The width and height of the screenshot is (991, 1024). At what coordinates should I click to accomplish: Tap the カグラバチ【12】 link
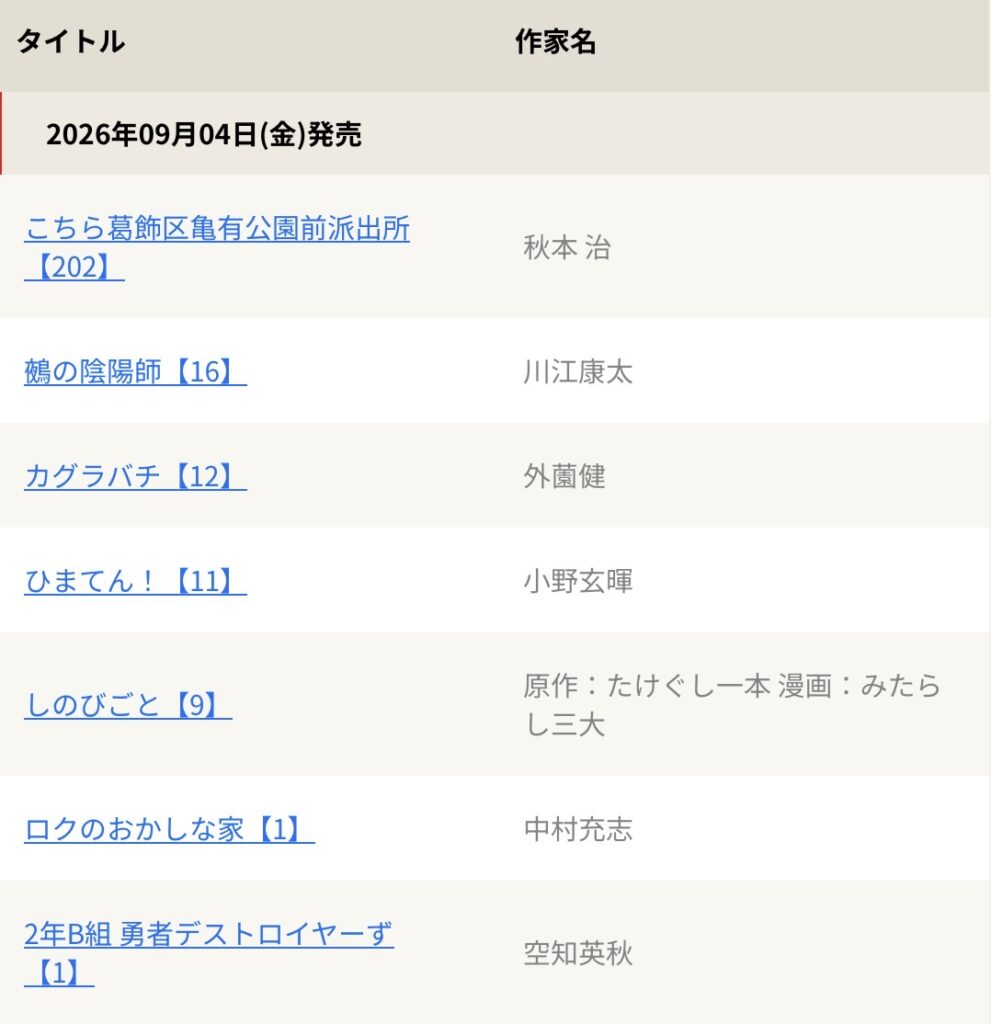pos(135,476)
